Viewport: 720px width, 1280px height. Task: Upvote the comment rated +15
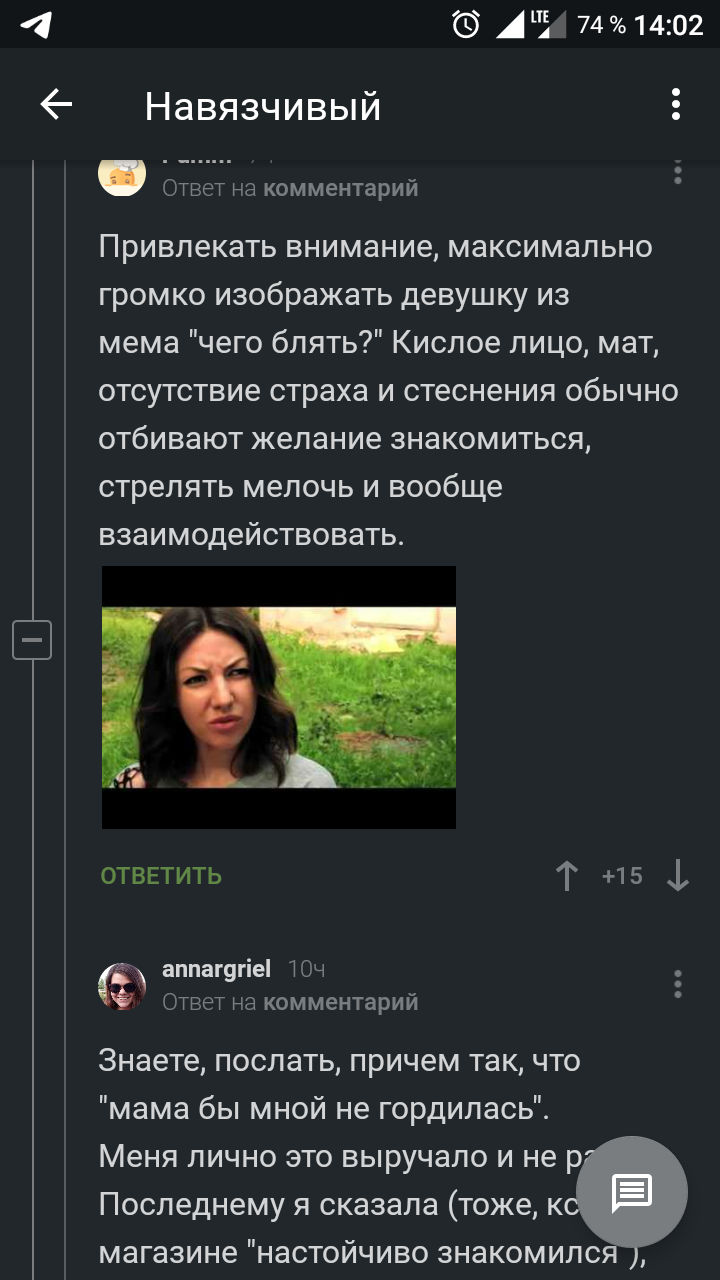coord(567,877)
